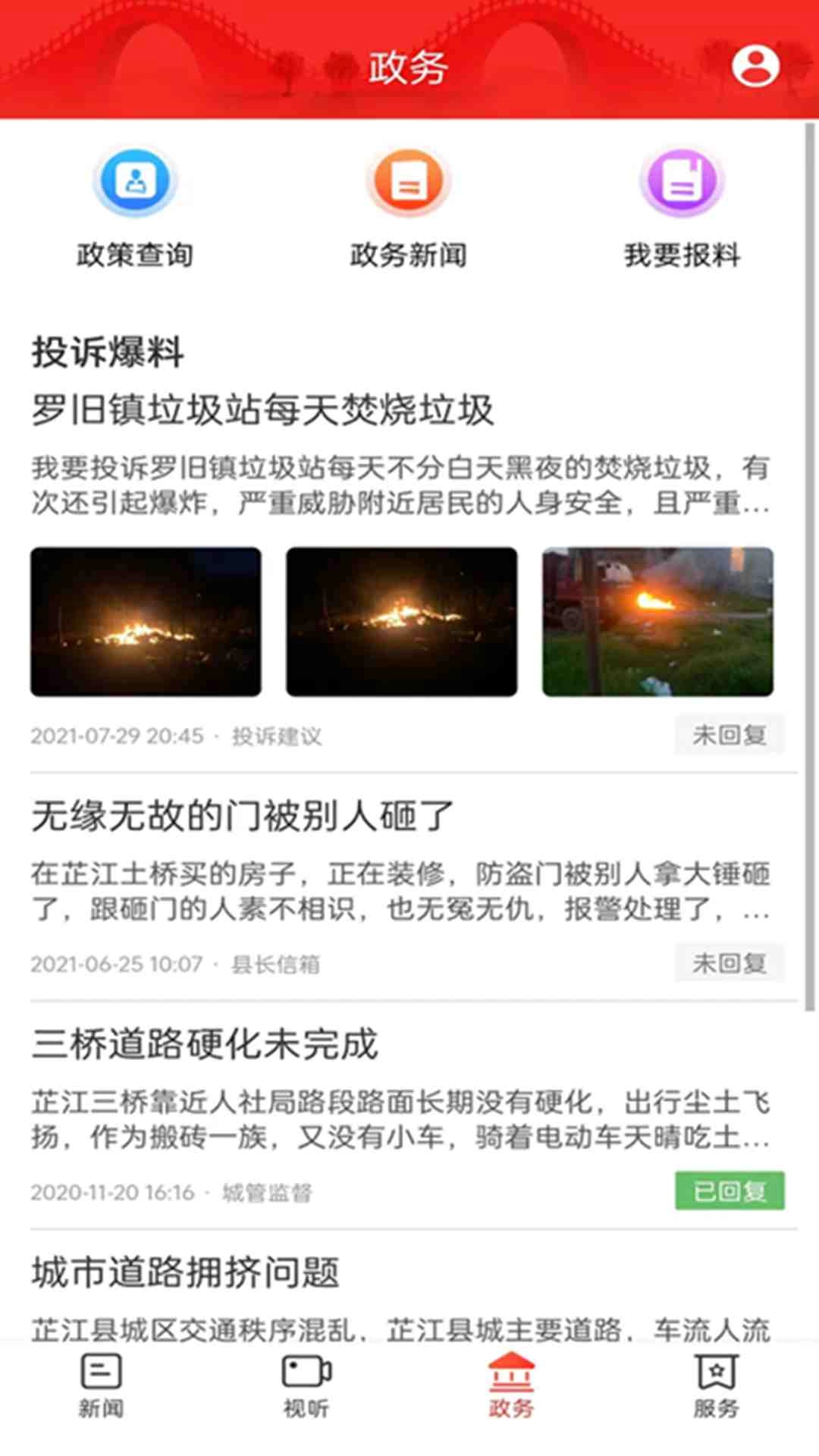Click the 县长信箱 category label
Image resolution: width=819 pixels, height=1456 pixels.
[276, 964]
